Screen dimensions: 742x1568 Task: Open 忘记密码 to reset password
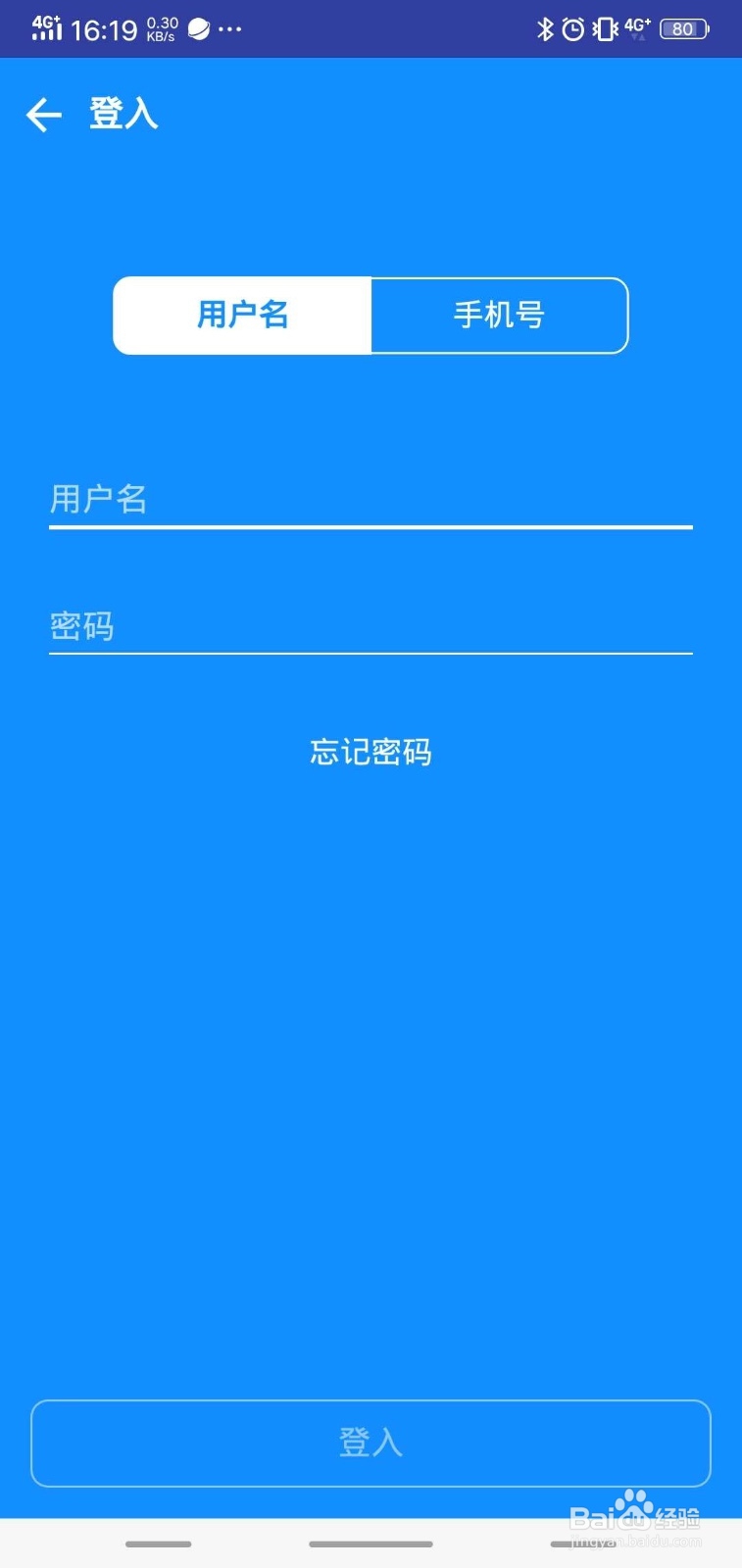coord(371,752)
